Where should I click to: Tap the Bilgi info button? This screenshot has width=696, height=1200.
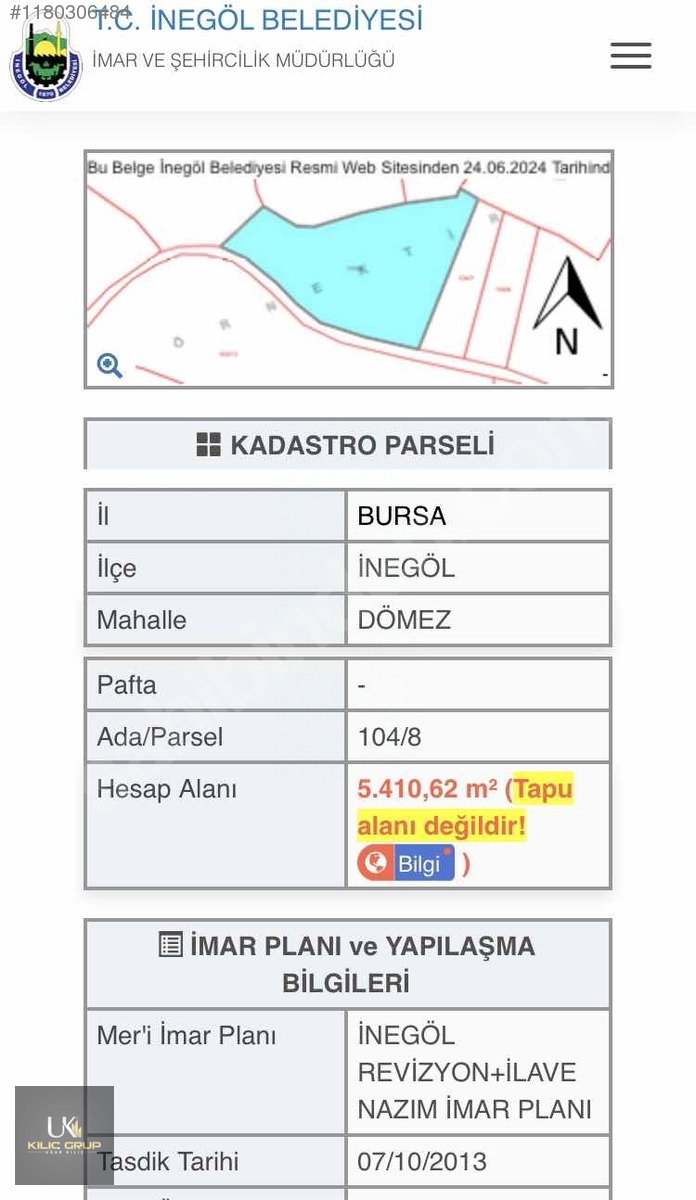click(406, 863)
